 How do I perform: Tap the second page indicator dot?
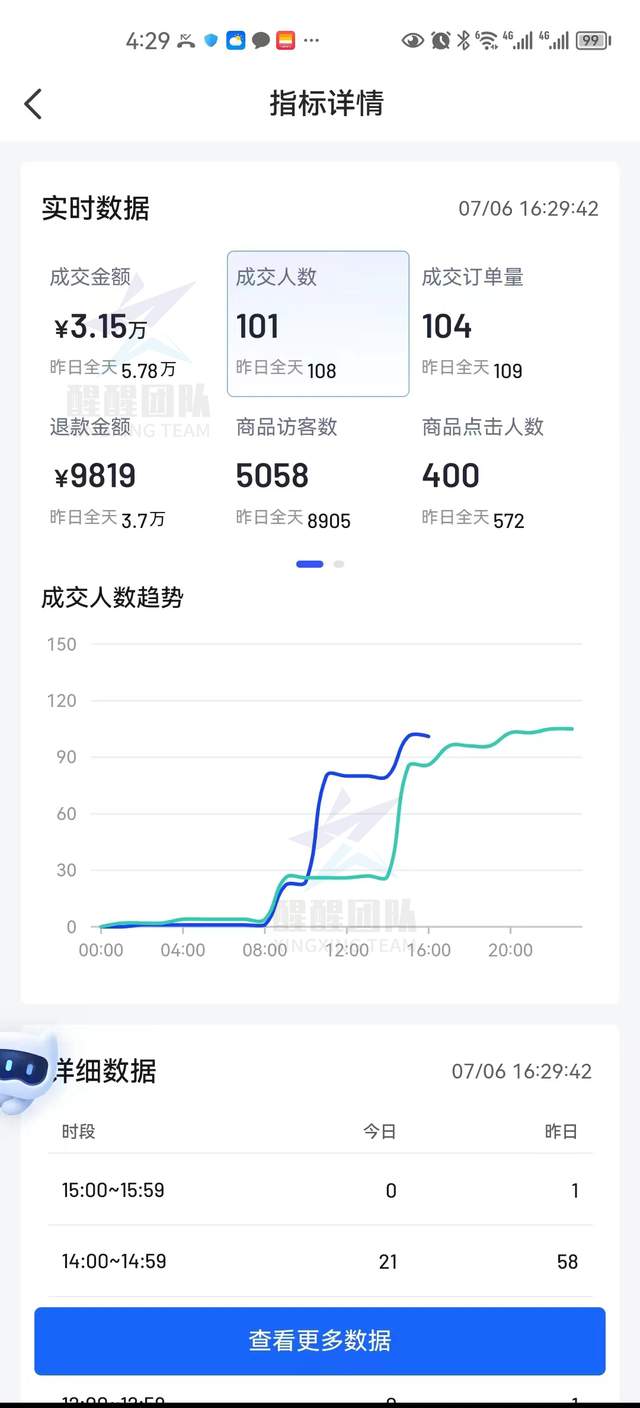(x=339, y=564)
